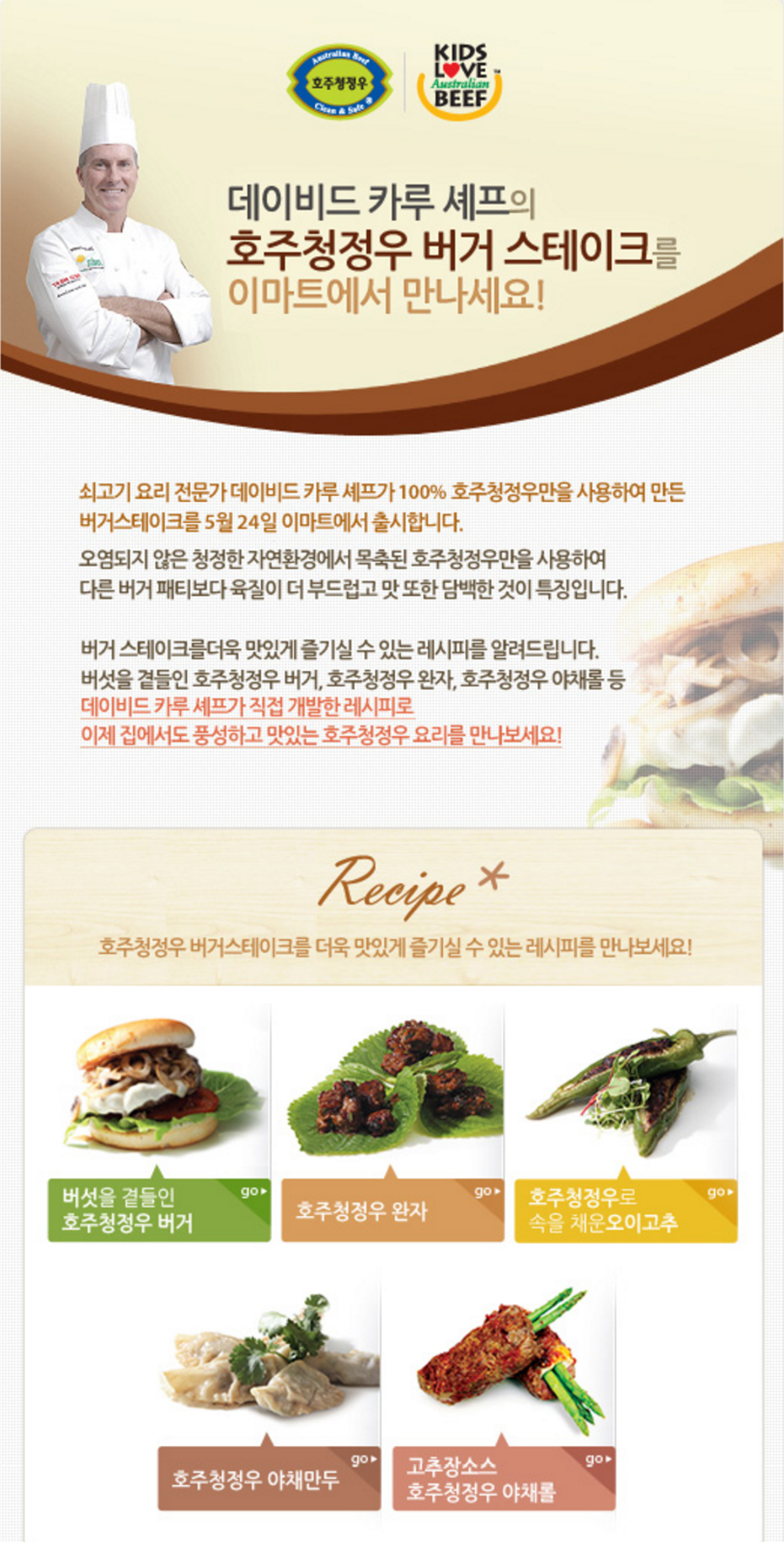Open the 호주청정우 야채만두 recipe
784x1542 pixels.
(x=269, y=1478)
